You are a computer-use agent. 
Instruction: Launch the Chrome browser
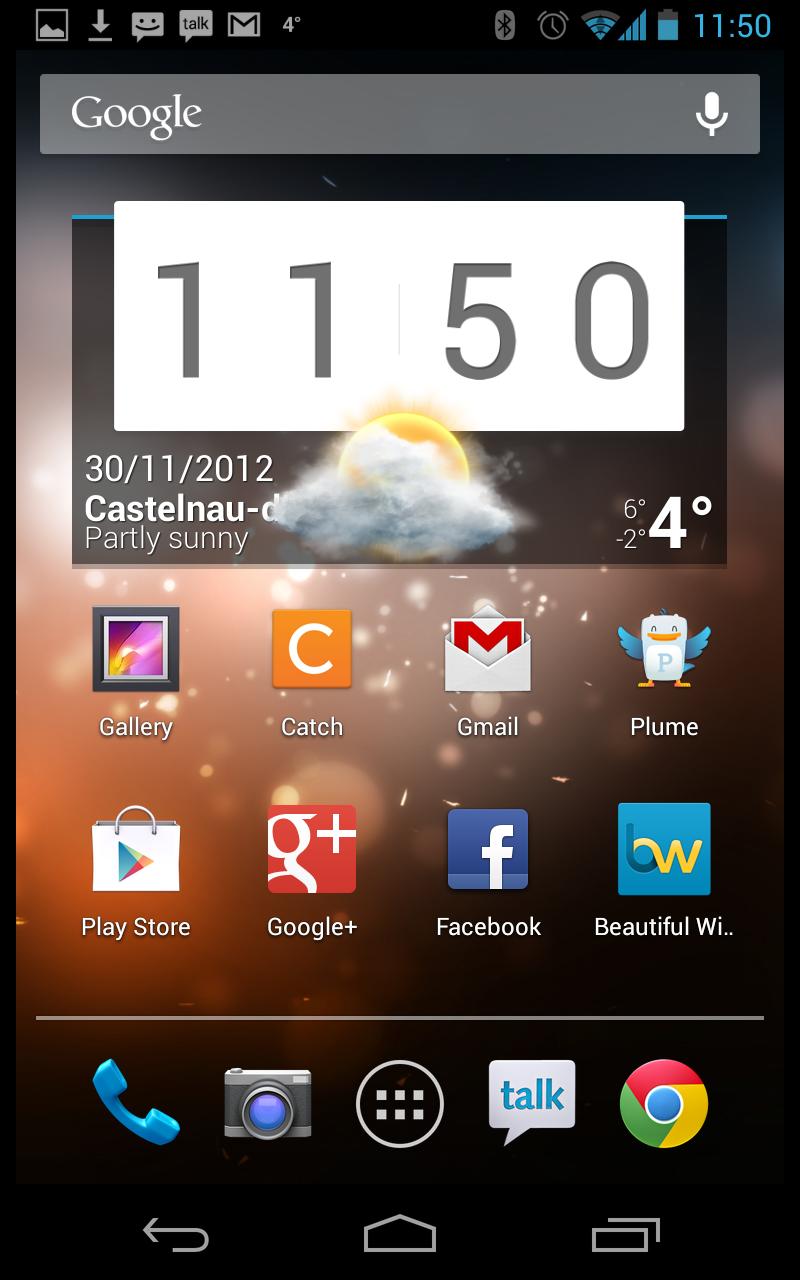663,1103
